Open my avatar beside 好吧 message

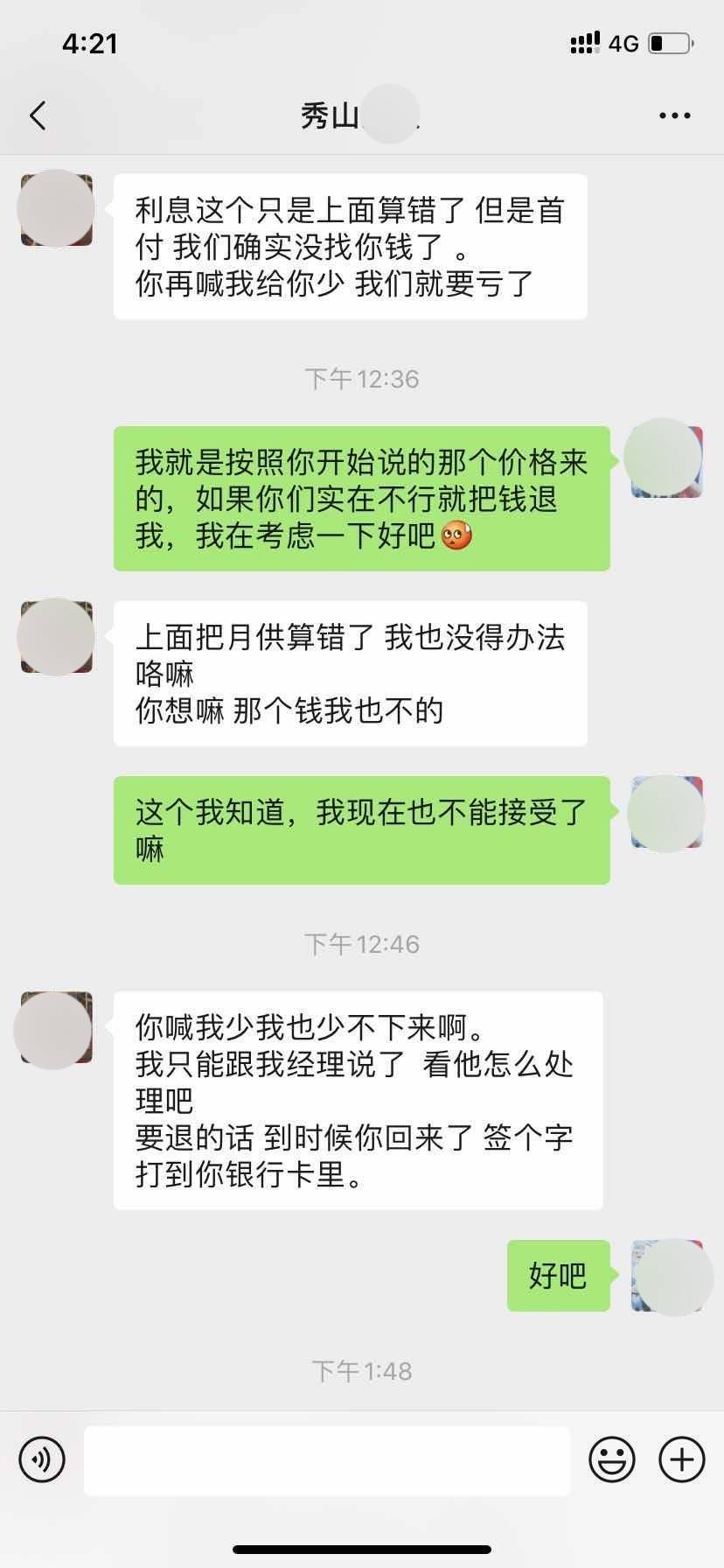667,1276
